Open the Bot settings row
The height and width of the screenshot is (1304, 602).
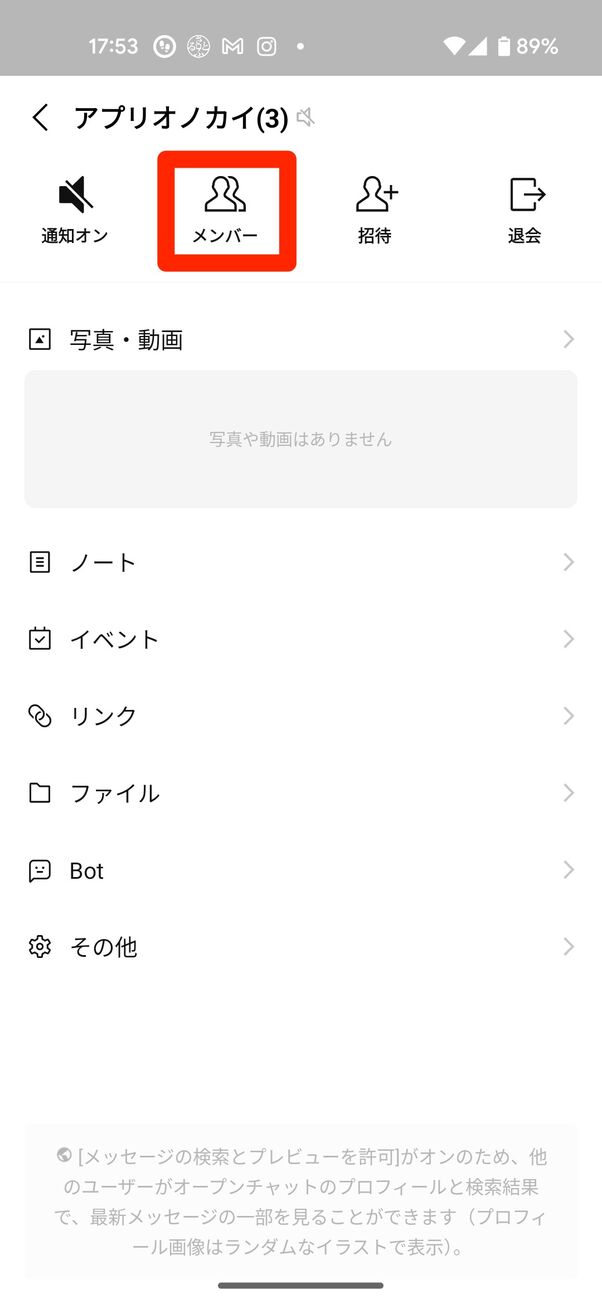[300, 871]
